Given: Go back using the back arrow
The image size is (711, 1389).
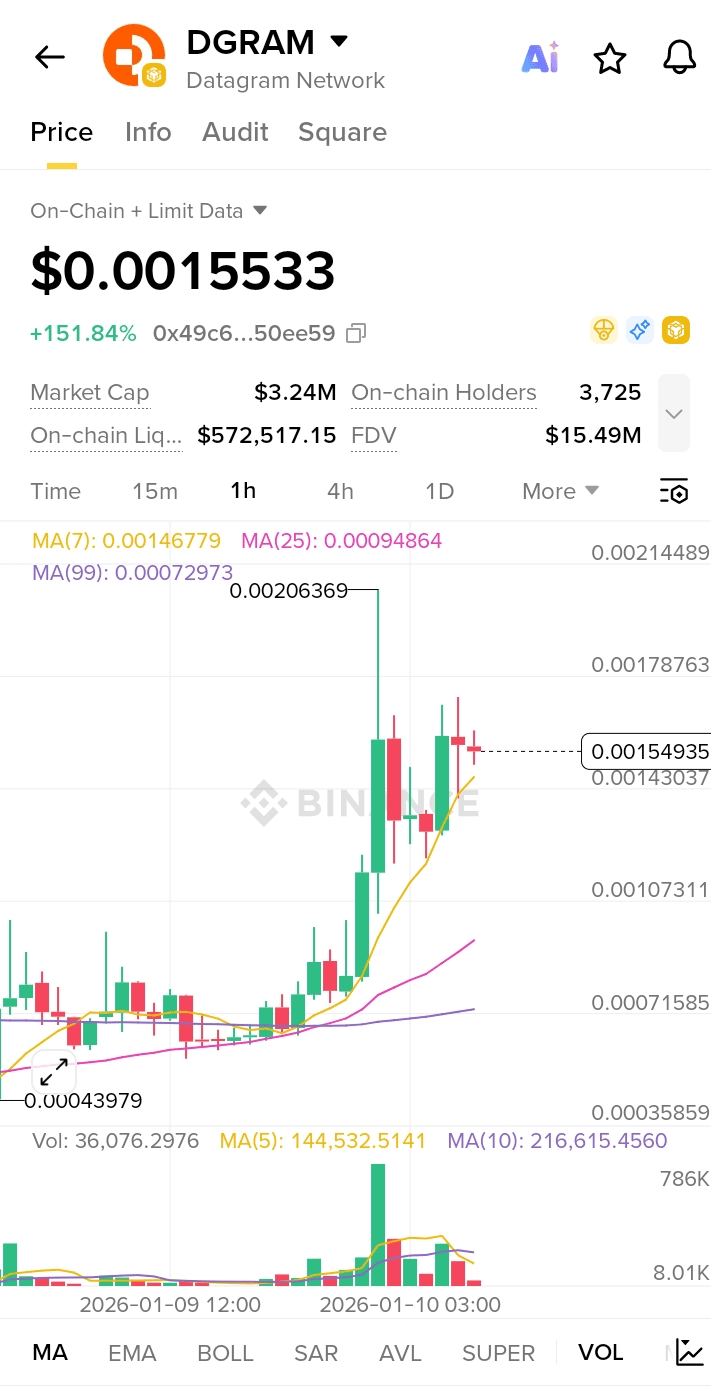Looking at the screenshot, I should click(x=49, y=57).
